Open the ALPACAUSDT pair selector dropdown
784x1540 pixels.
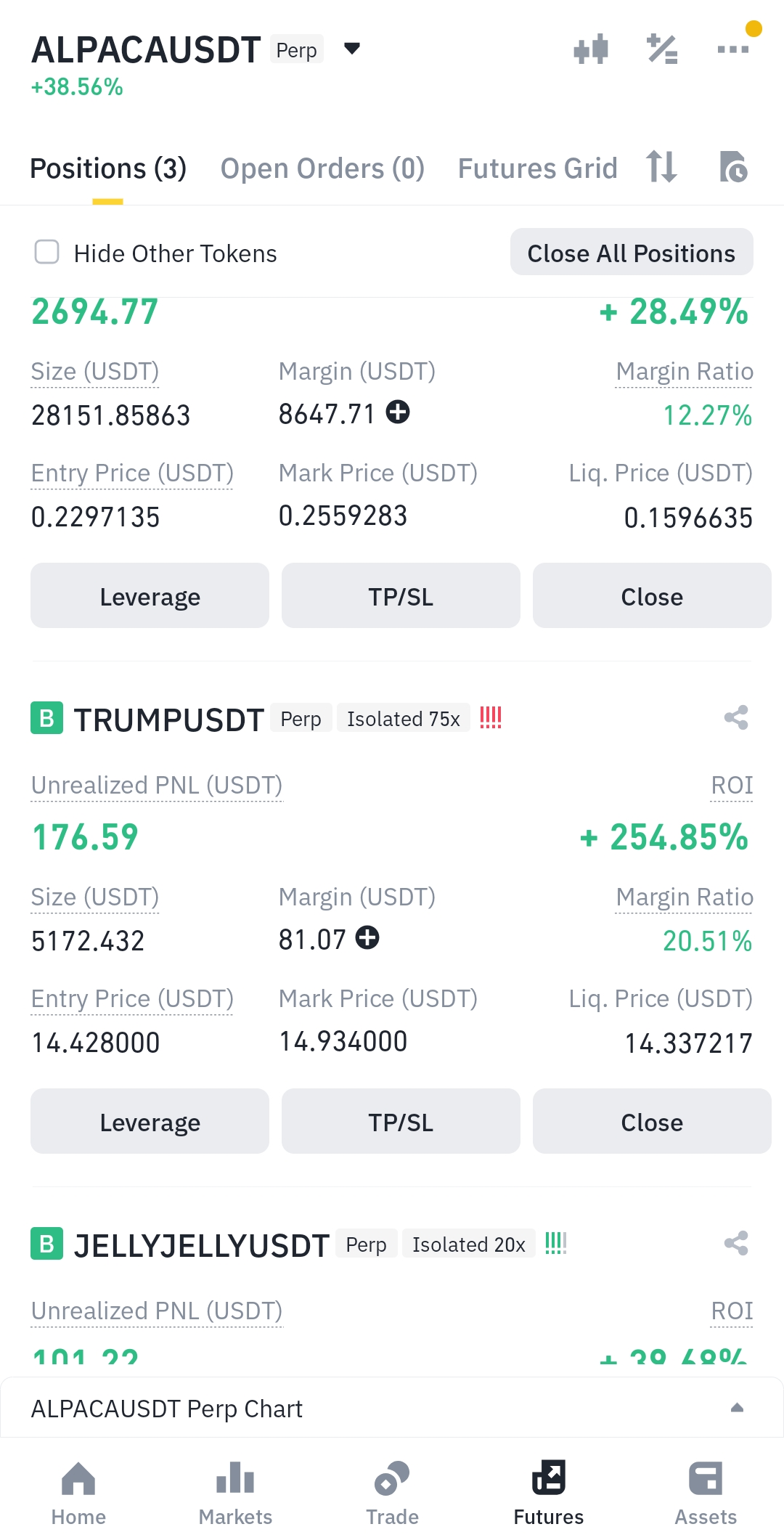(x=352, y=49)
